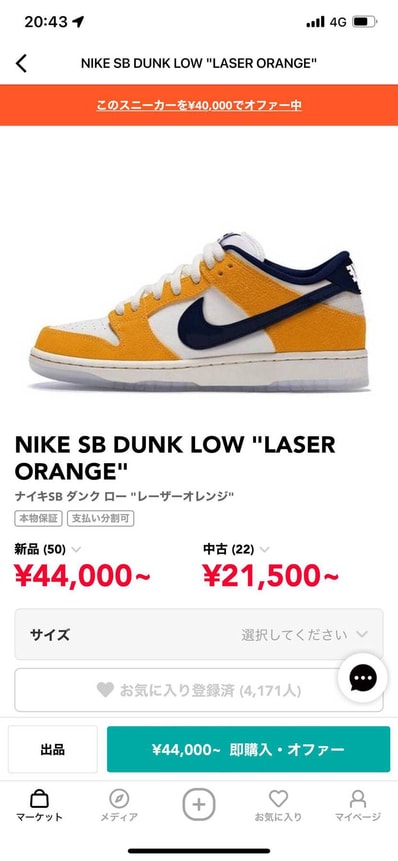Viewport: 398px width, 861px height.
Task: Open the サイズ size dropdown
Action: point(199,634)
